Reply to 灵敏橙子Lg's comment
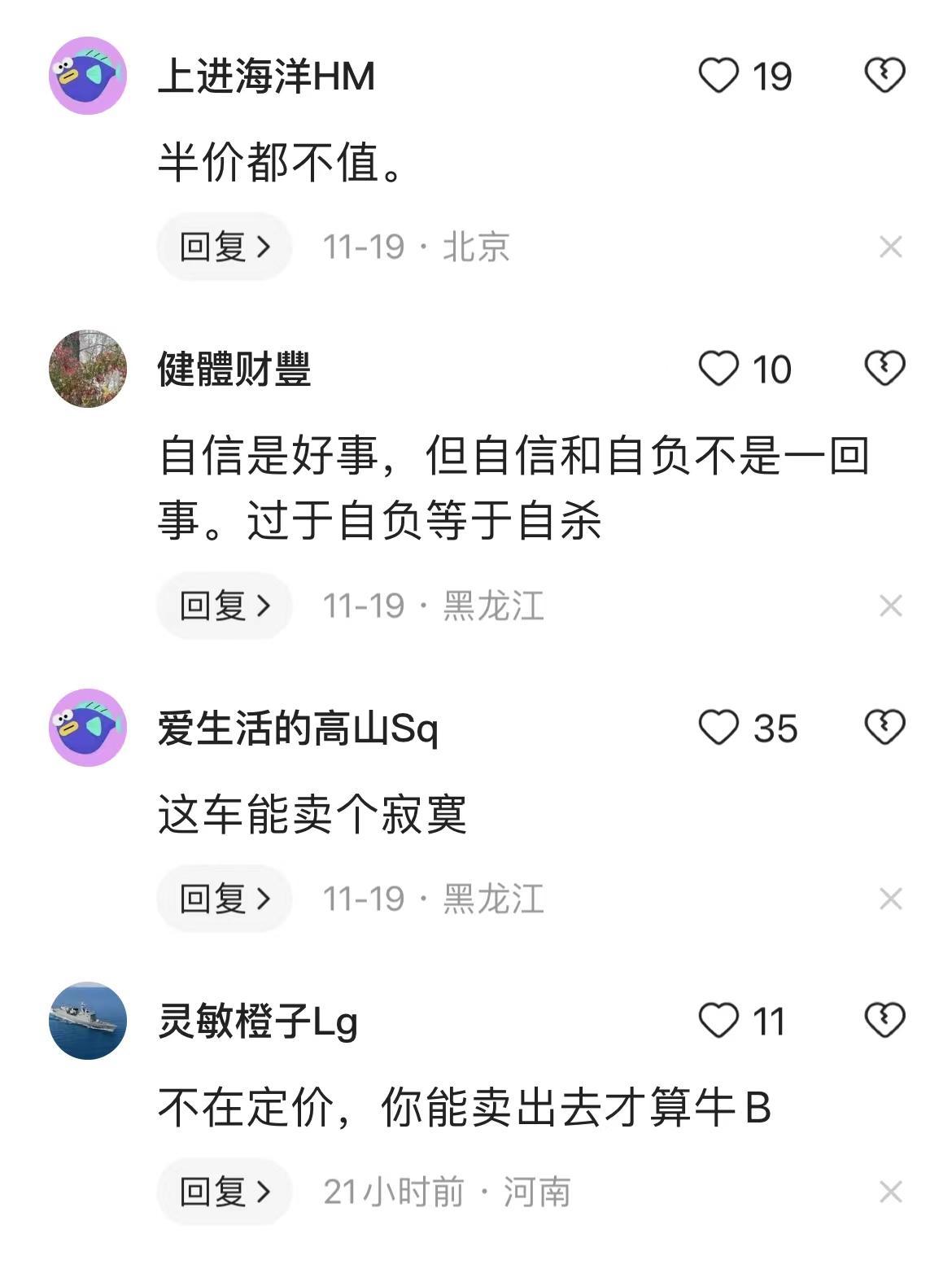 (224, 1192)
